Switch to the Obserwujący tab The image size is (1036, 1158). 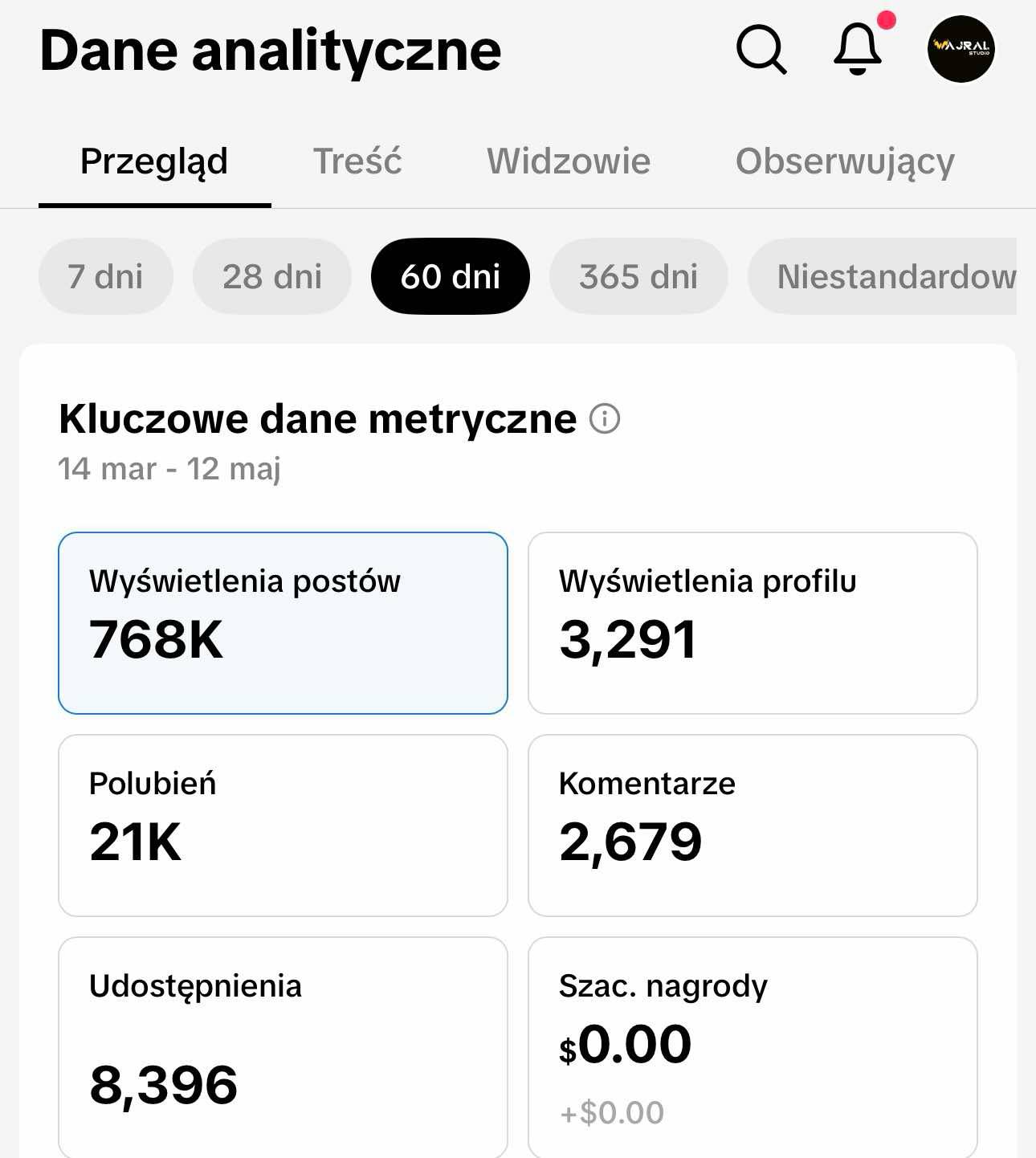point(845,161)
